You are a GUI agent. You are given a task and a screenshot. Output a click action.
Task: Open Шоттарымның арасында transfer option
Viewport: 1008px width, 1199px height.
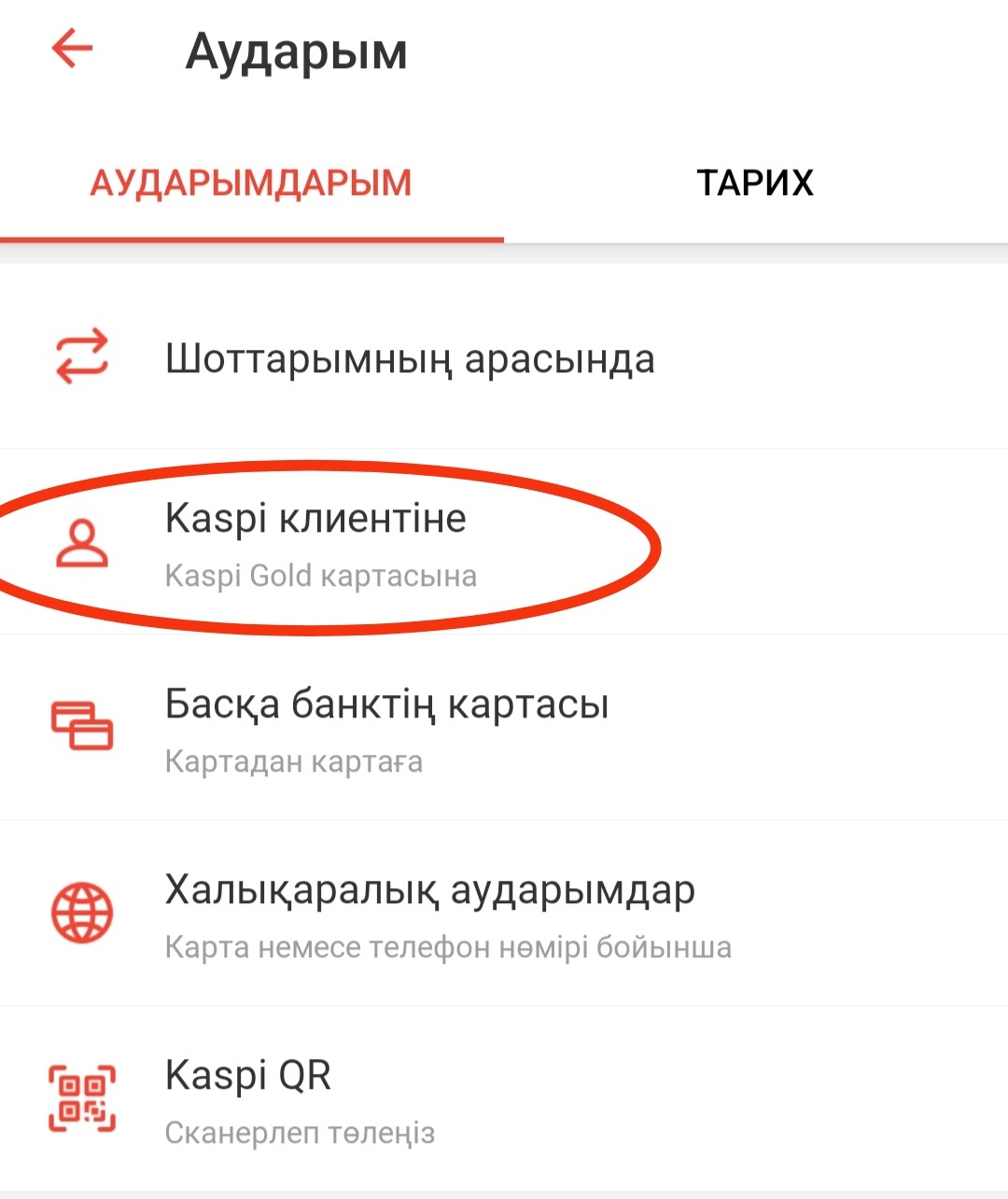coord(409,359)
